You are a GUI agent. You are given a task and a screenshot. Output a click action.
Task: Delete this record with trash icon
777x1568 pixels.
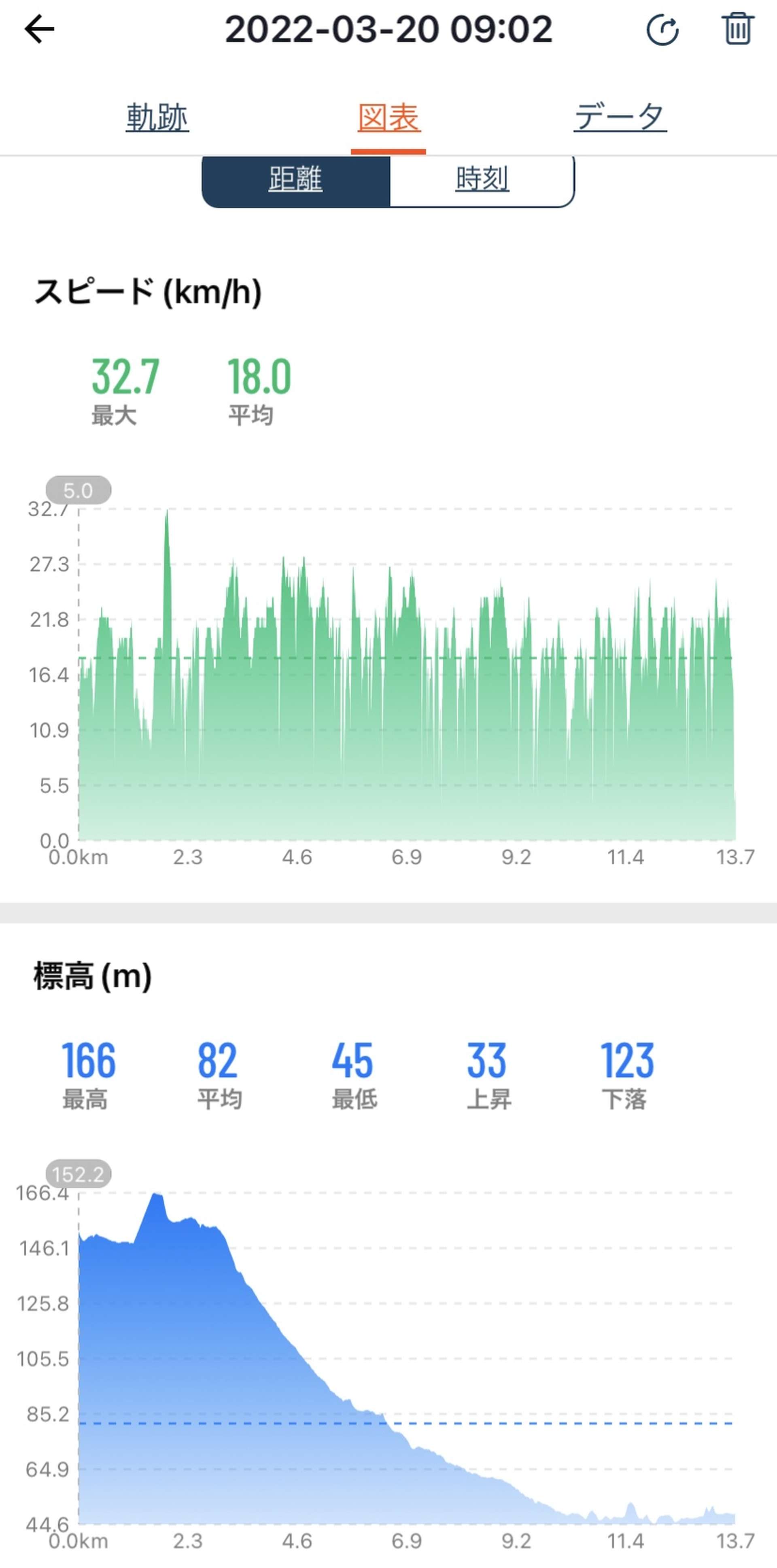click(x=737, y=29)
